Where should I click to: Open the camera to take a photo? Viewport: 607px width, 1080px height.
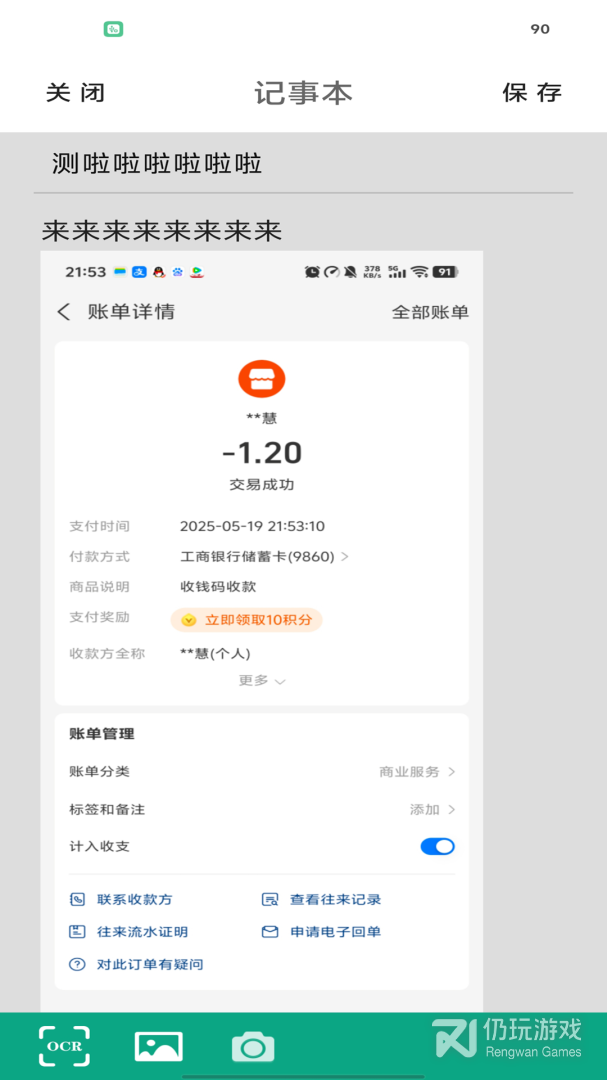[253, 1048]
